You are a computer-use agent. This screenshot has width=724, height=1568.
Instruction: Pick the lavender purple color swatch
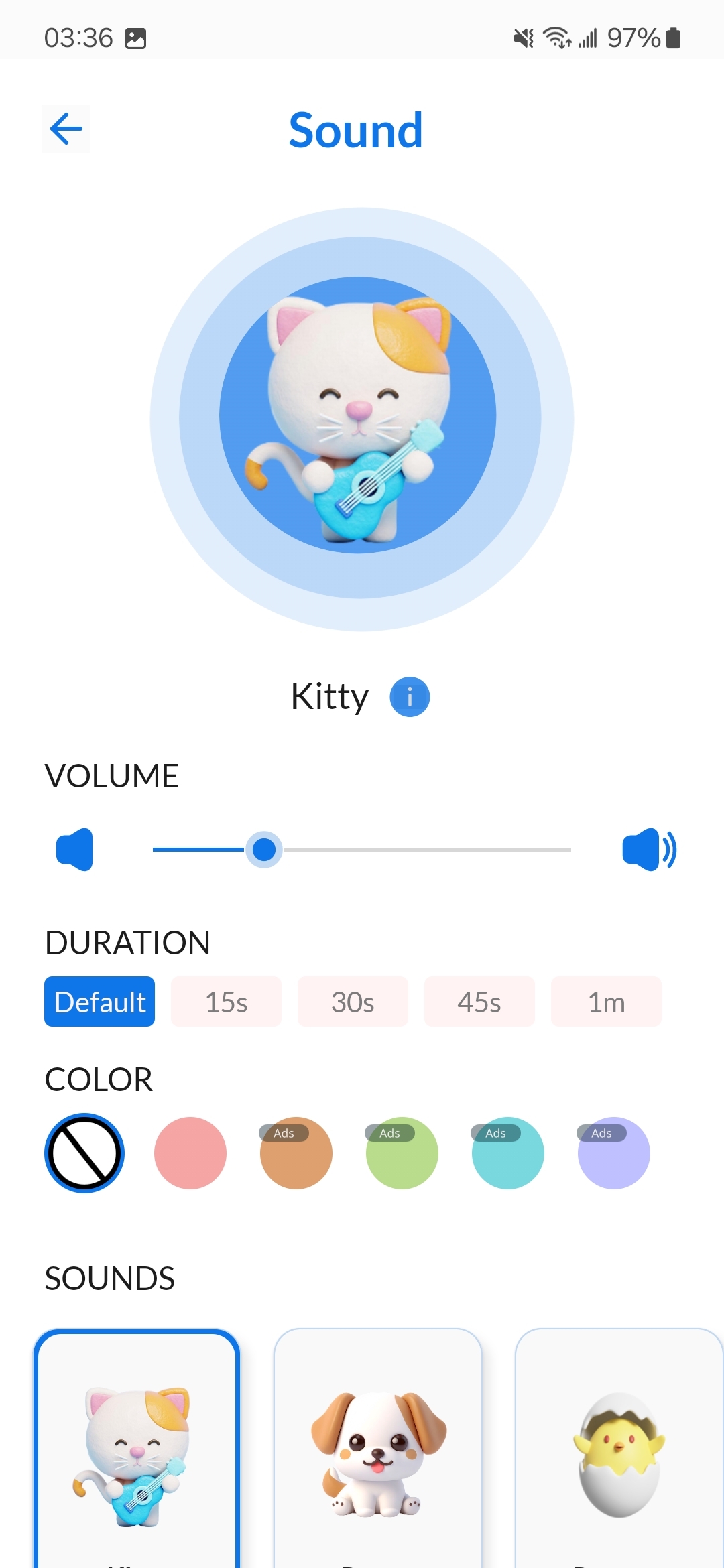point(614,1153)
